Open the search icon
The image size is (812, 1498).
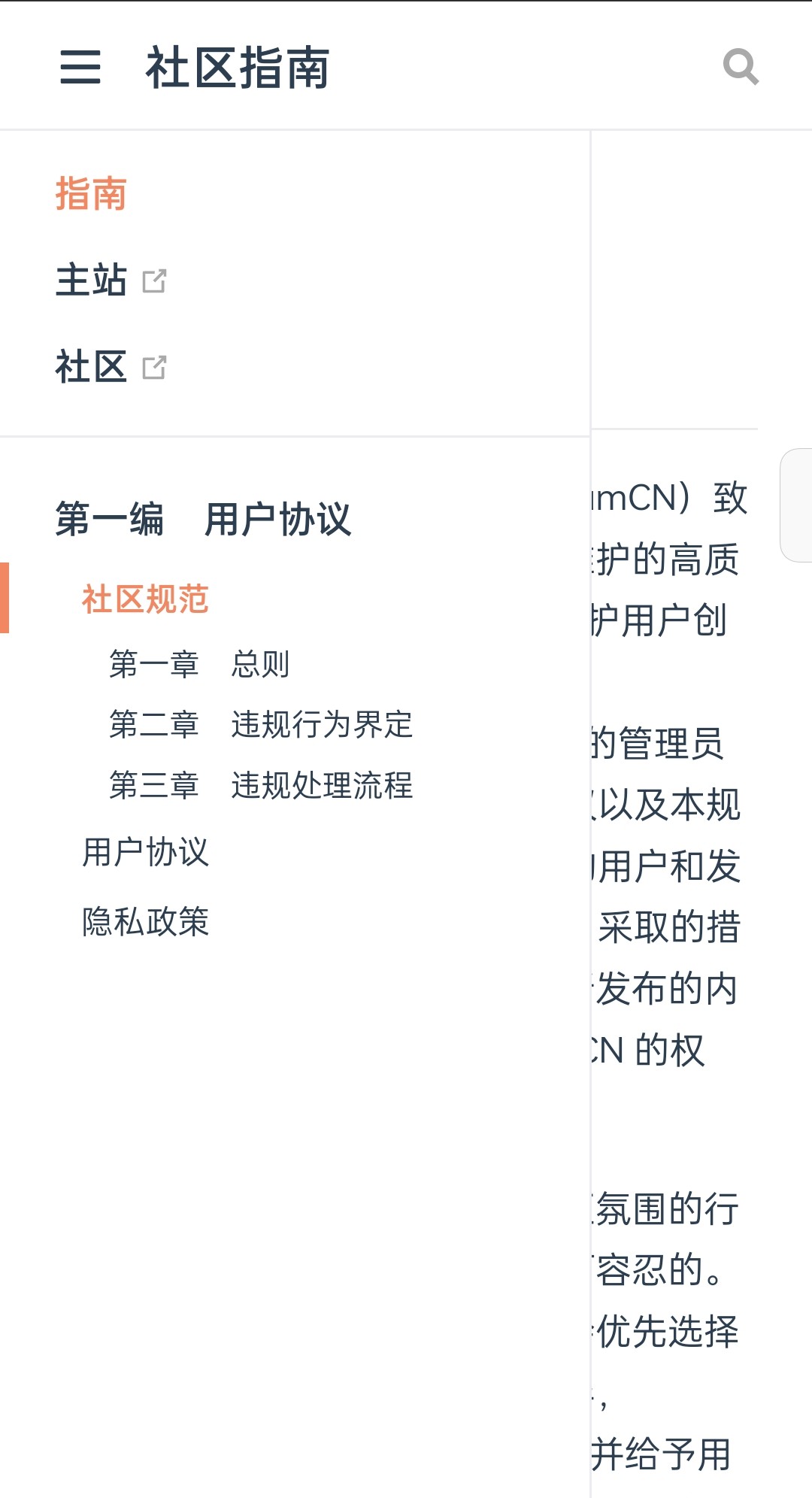[x=740, y=68]
